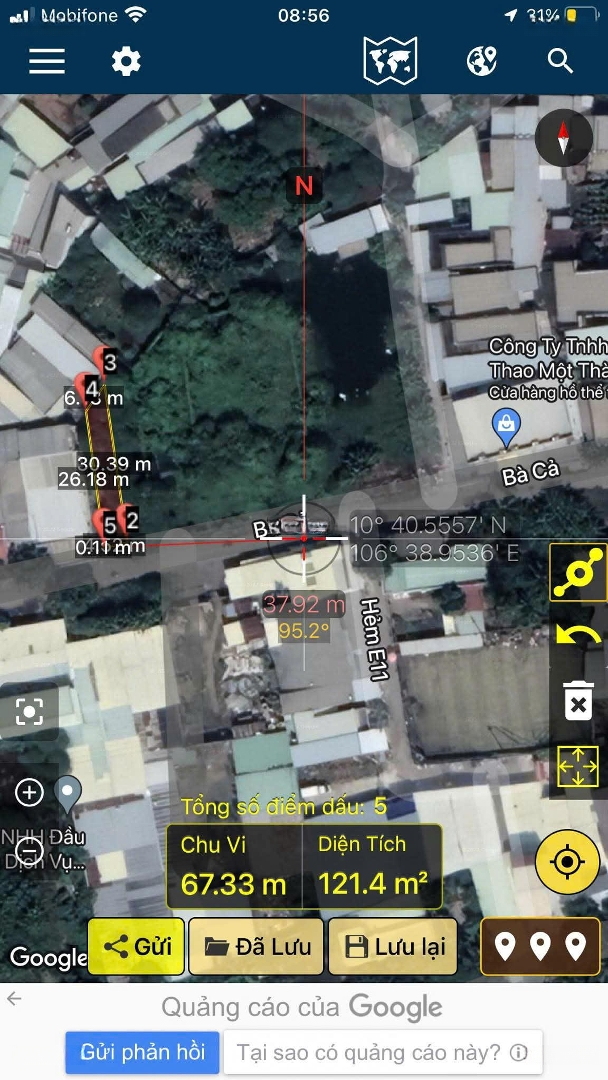Tap Gửi phản hồi on the ad
Viewport: 608px width, 1080px height.
point(142,1052)
